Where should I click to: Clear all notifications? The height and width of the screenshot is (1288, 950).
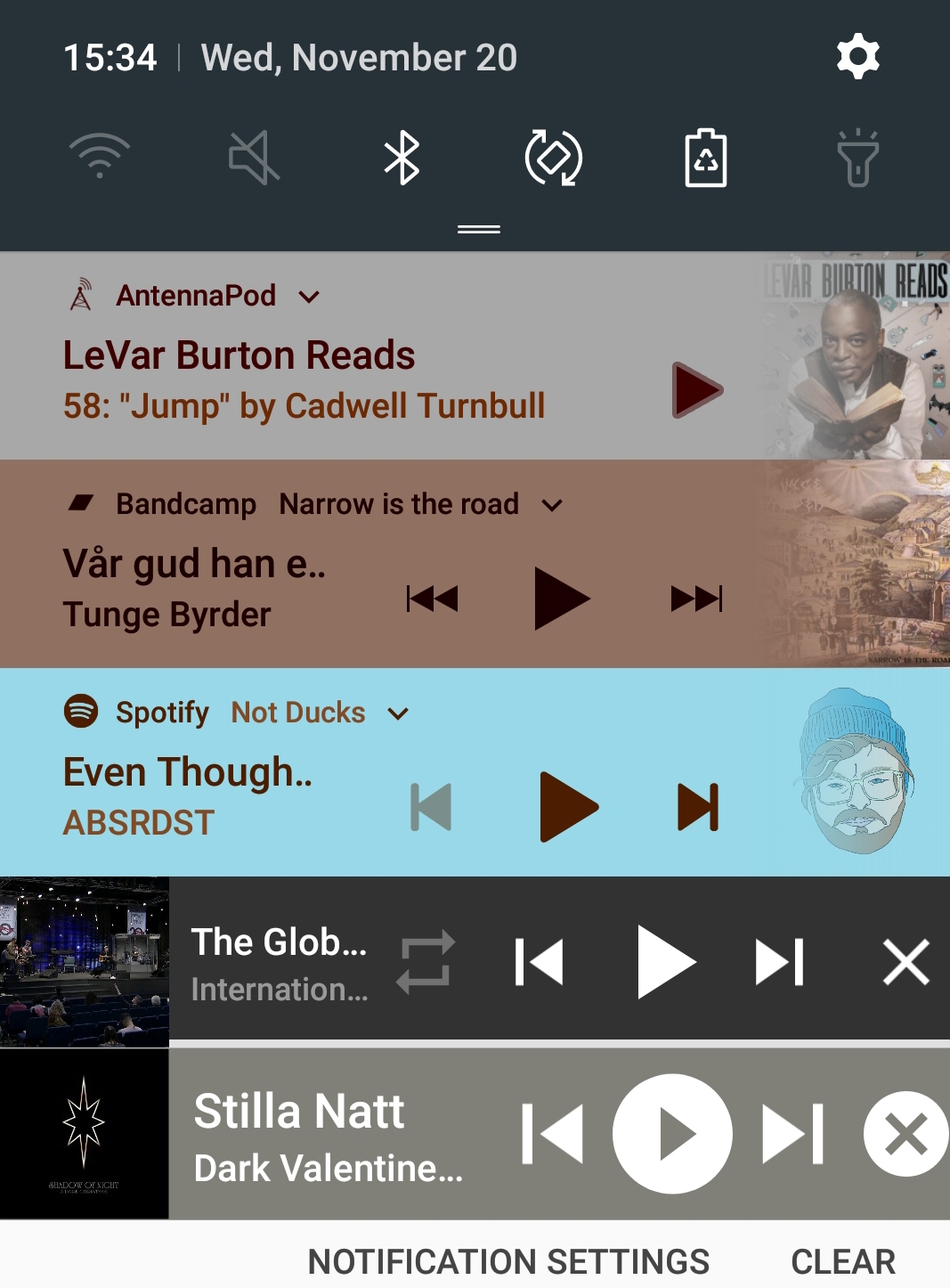click(x=842, y=1261)
